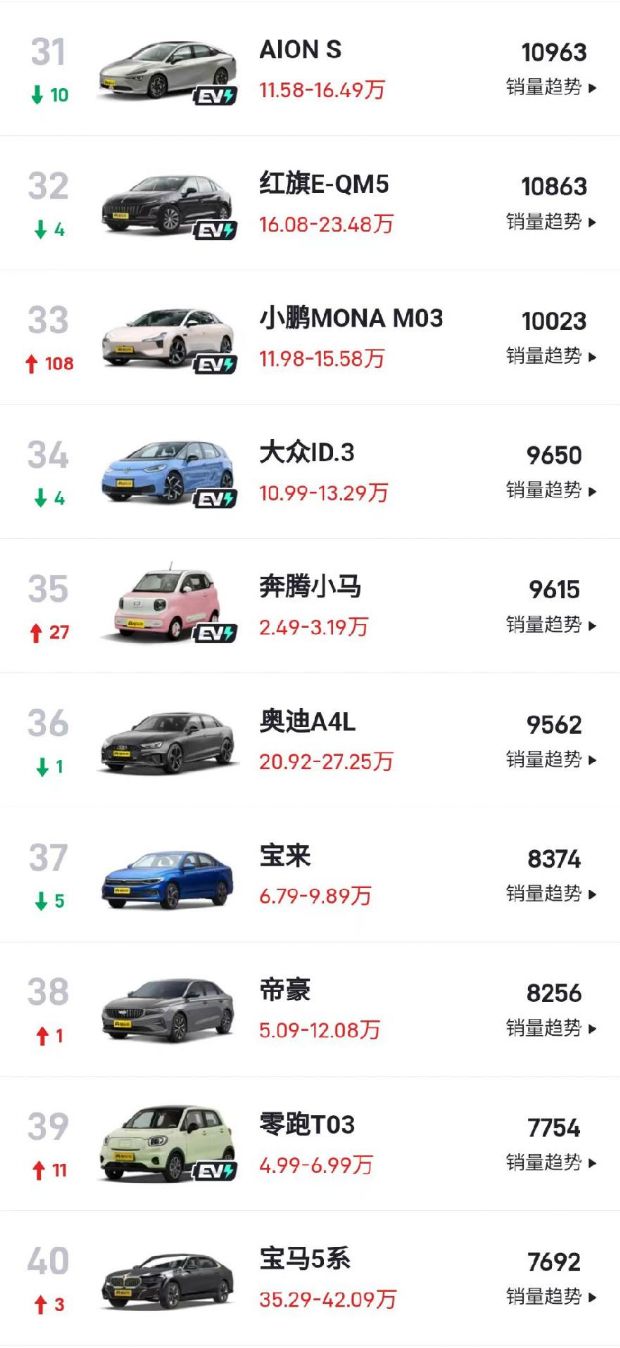The height and width of the screenshot is (1348, 620).
Task: Show 销量趋势 for 帝豪
Action: [550, 1028]
